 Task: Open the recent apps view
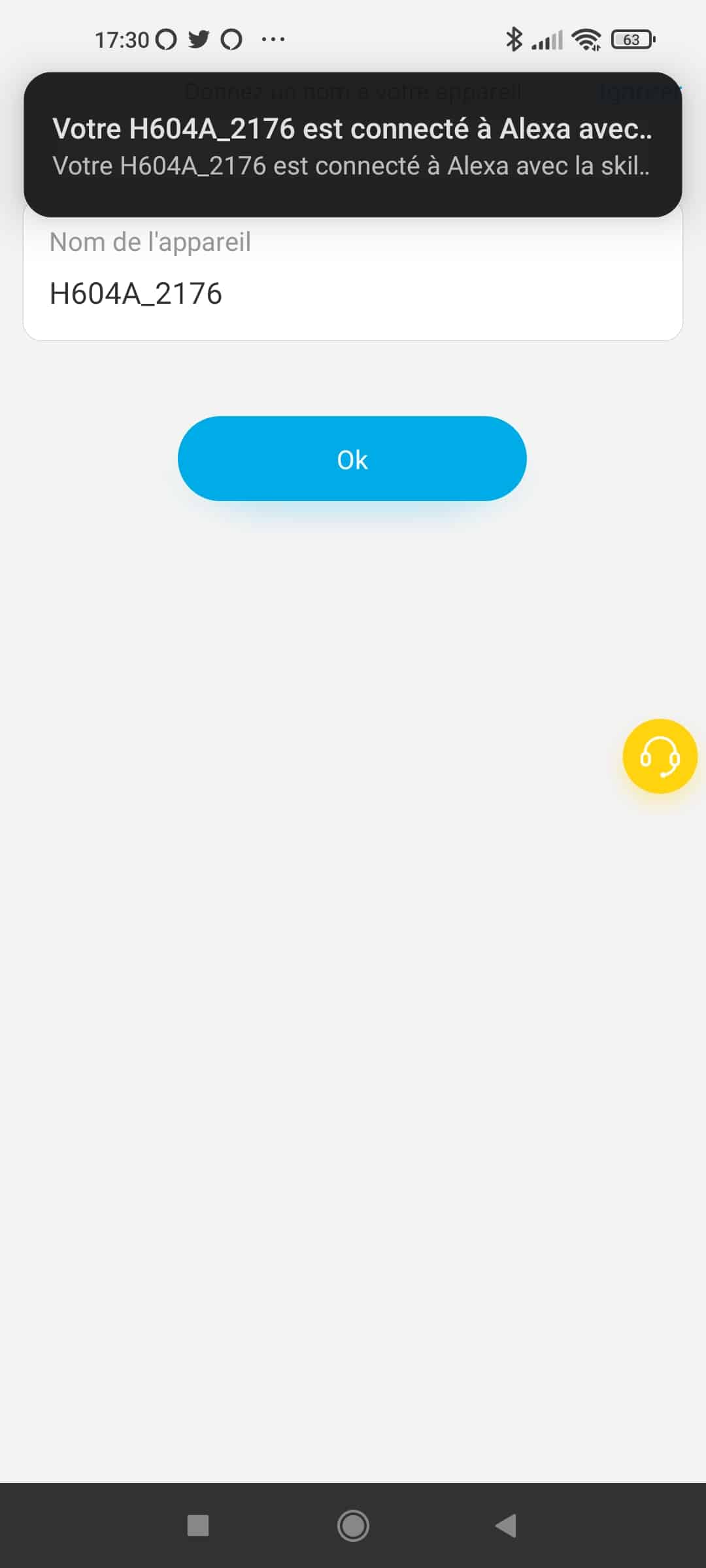(198, 1526)
